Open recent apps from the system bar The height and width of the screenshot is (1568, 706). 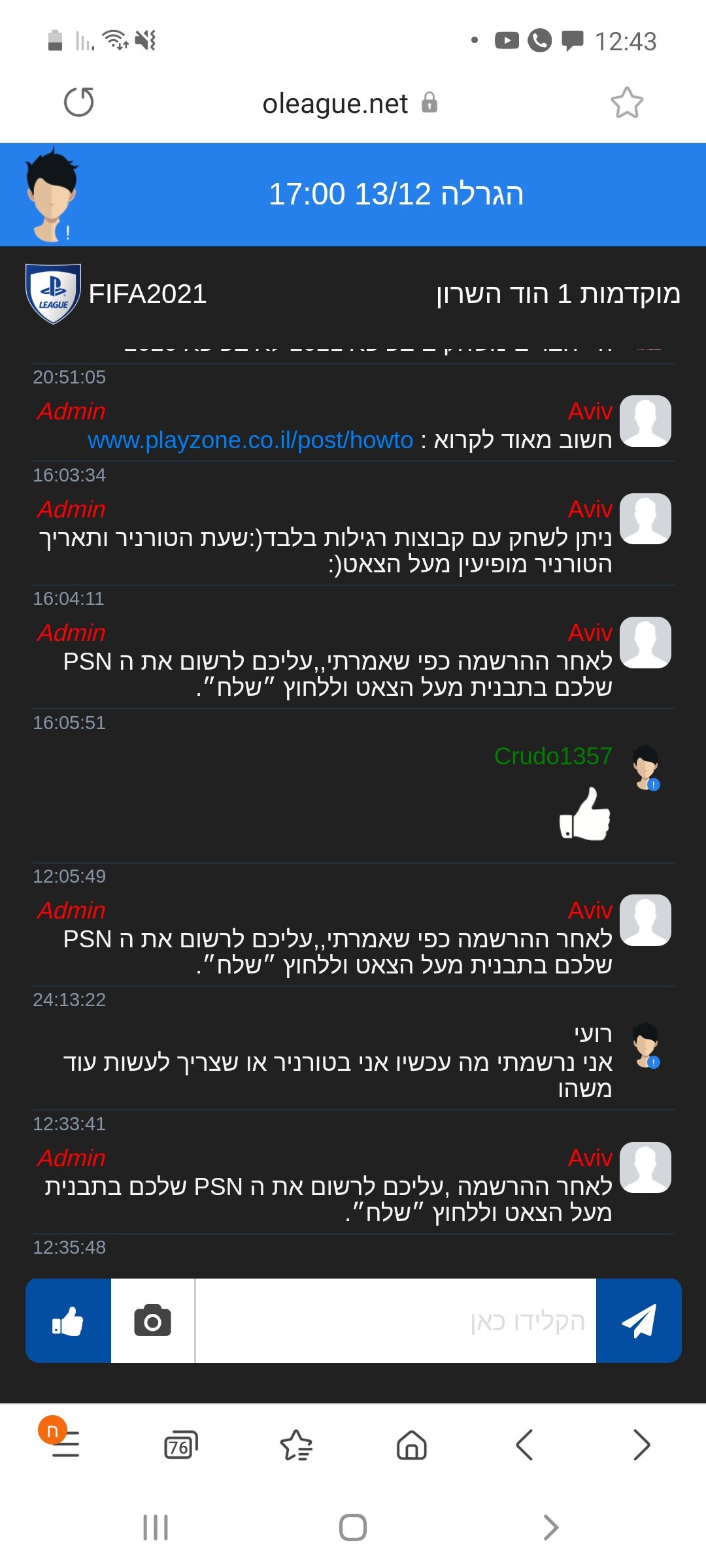156,1527
